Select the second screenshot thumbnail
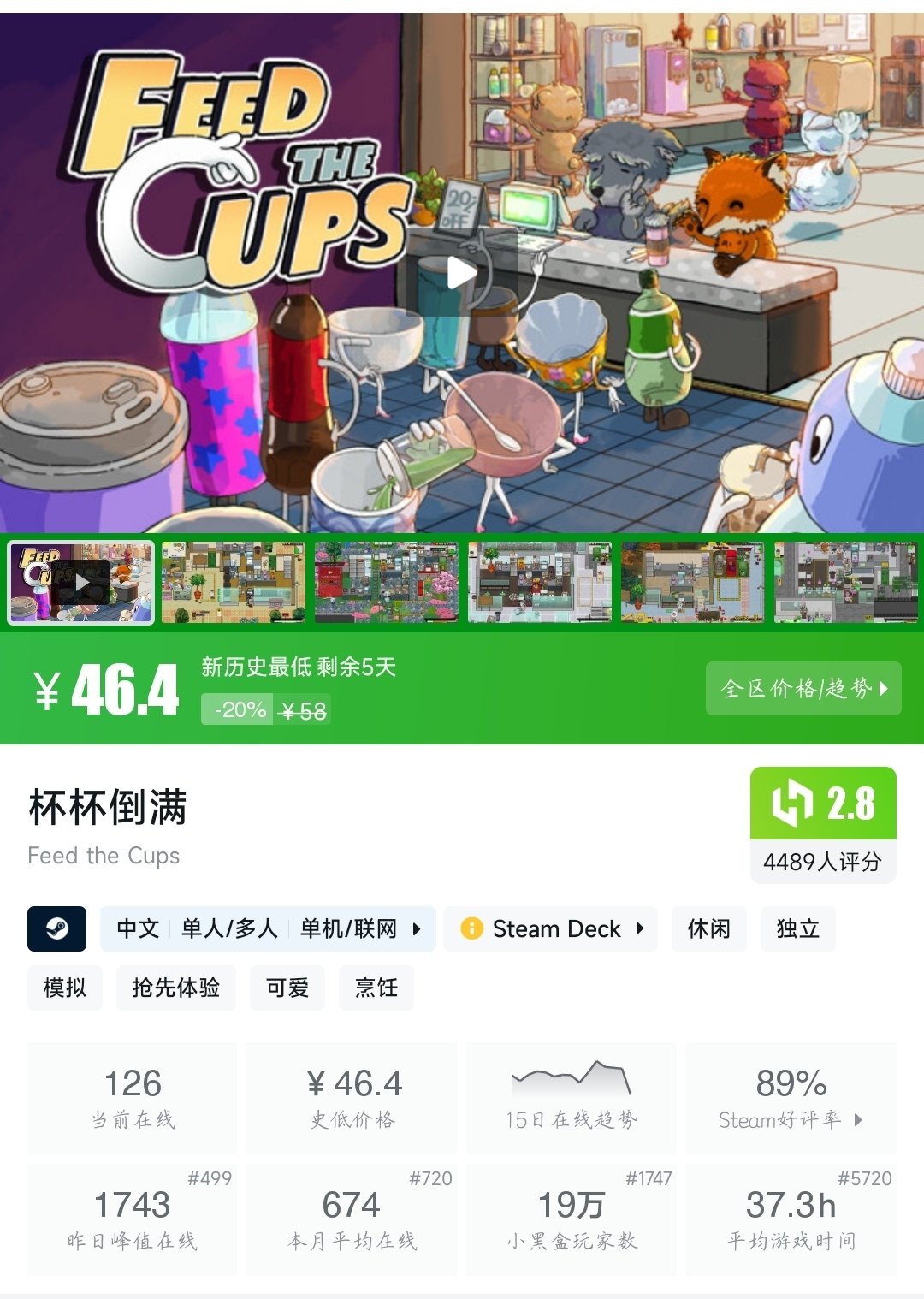 [234, 582]
